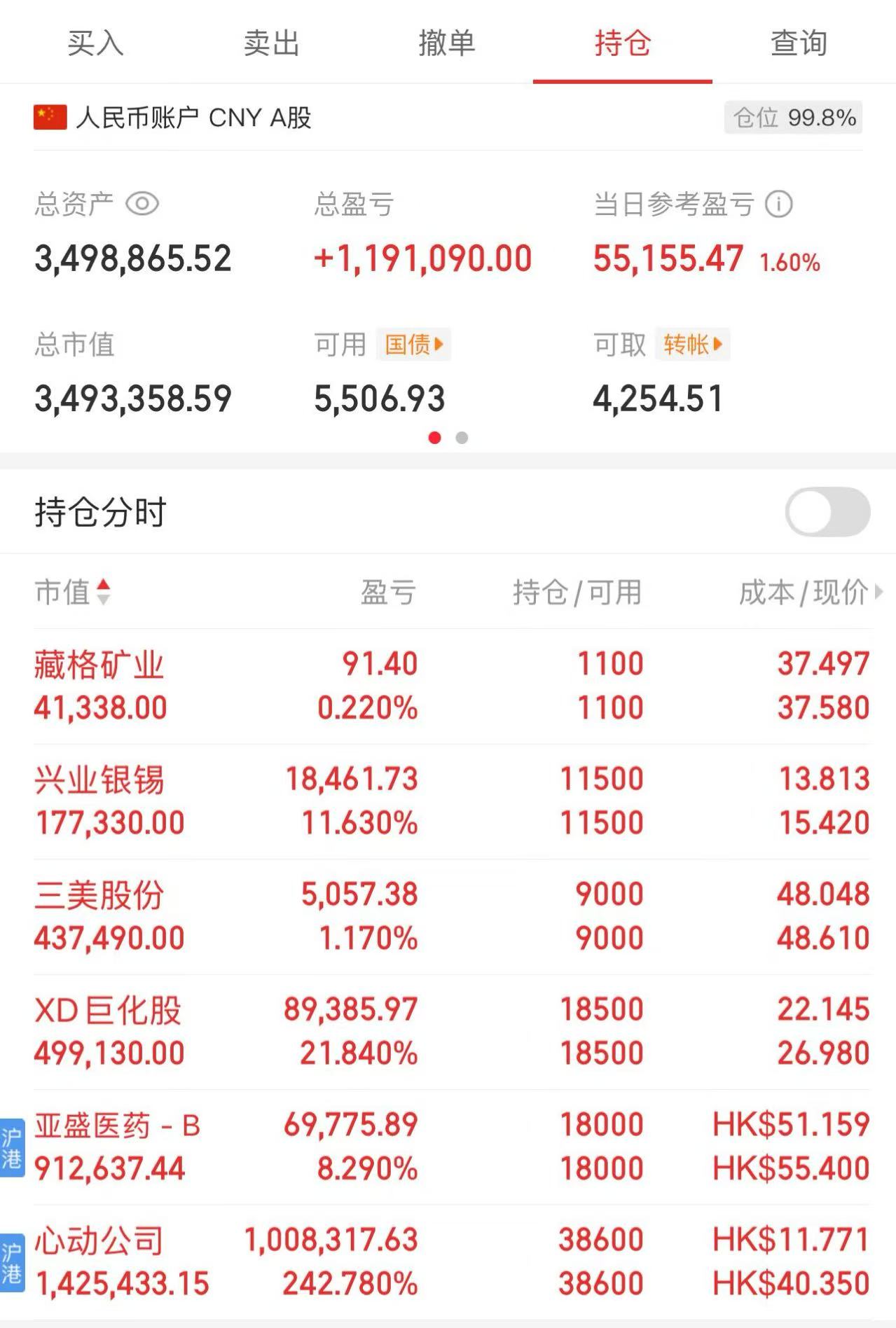896x1328 pixels.
Task: Open 转帐 transfer
Action: point(692,344)
